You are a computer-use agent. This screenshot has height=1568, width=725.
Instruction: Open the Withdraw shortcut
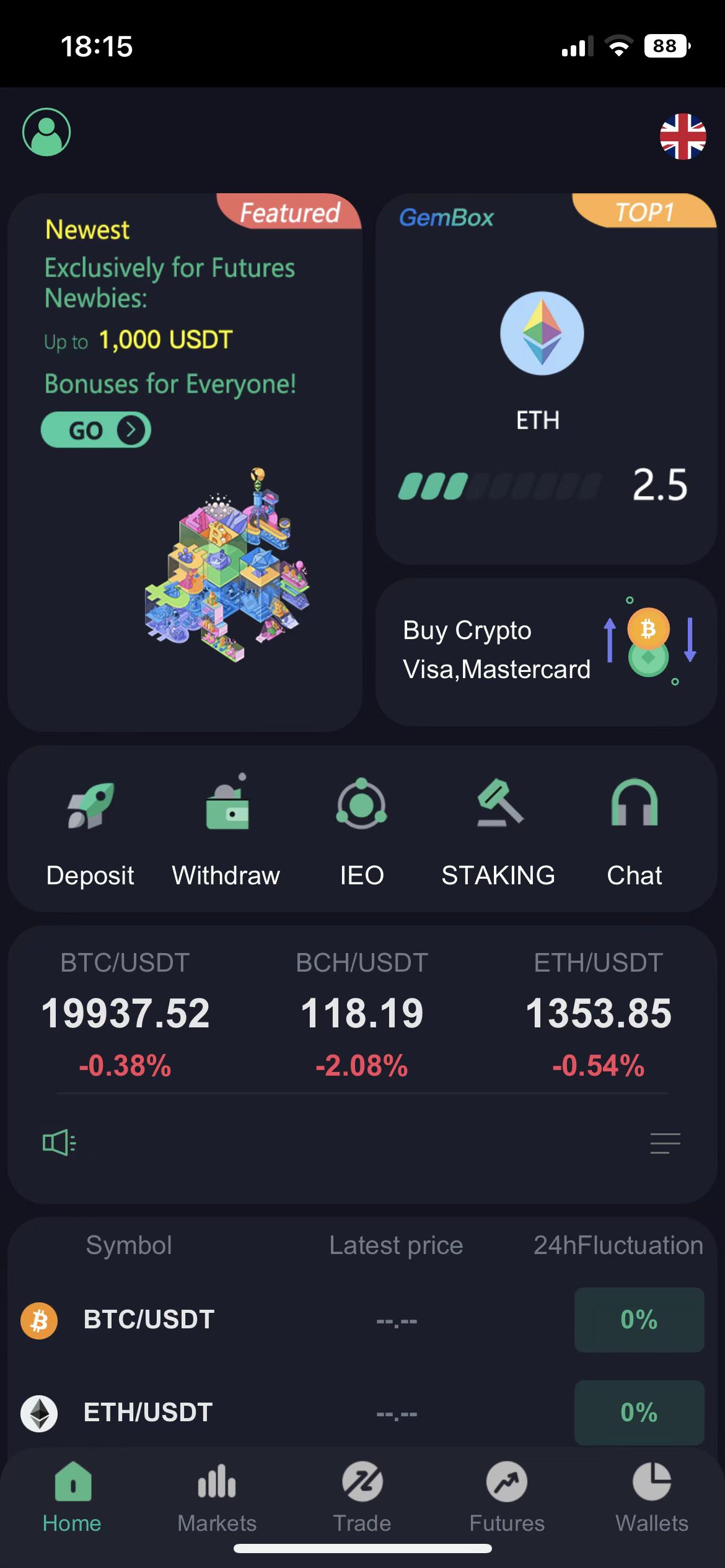tap(226, 830)
